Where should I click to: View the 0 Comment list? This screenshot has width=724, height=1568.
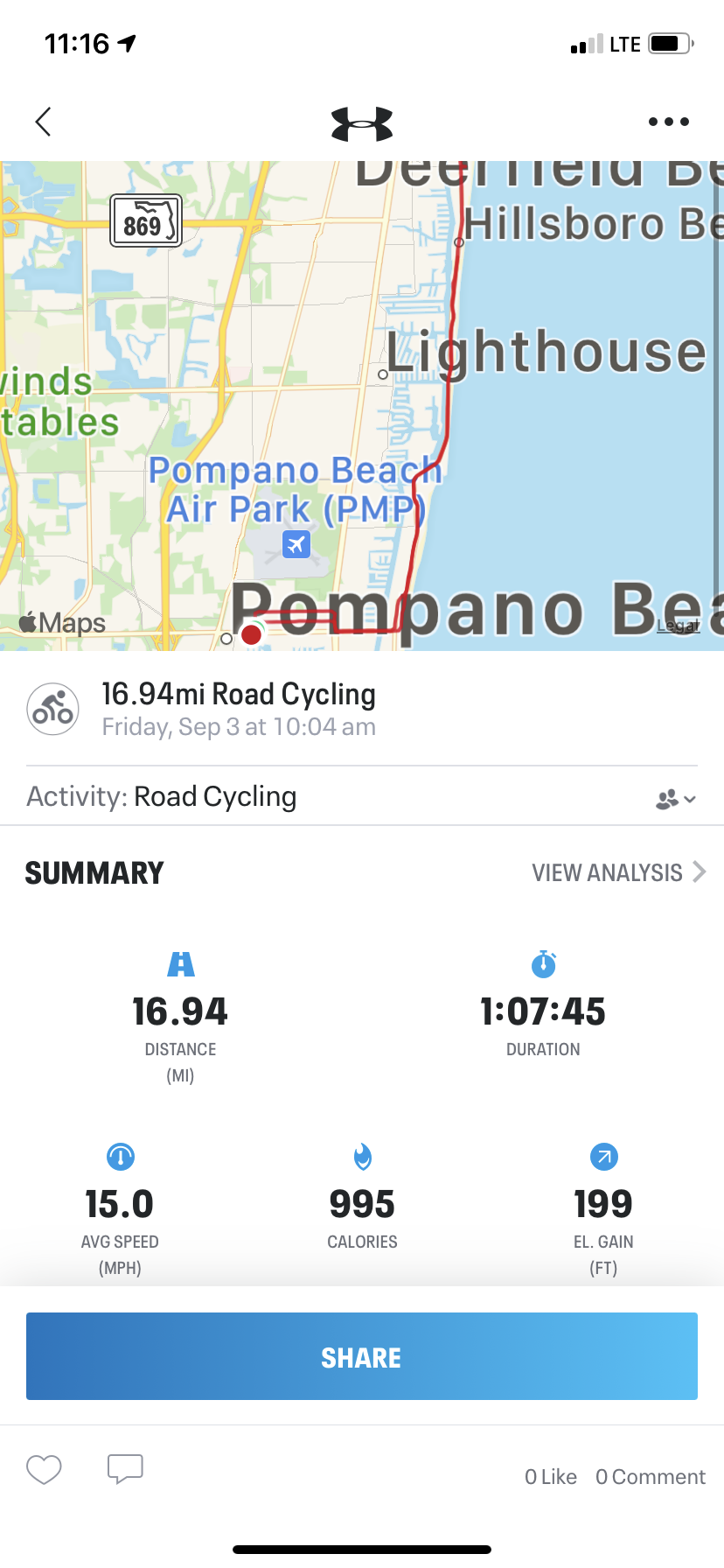coord(651,1477)
